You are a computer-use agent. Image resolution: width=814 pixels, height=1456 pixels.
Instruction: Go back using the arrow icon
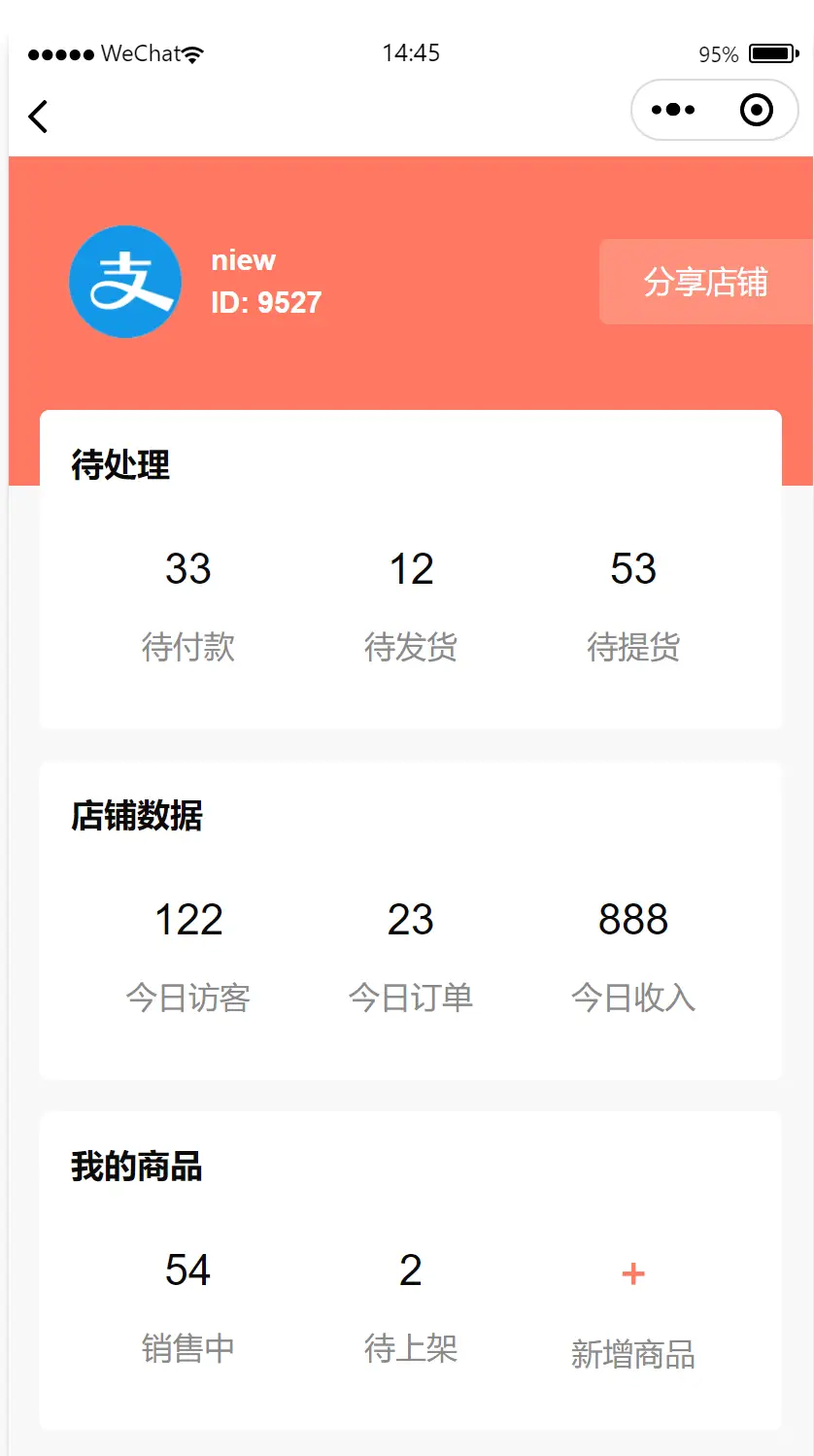click(x=38, y=117)
